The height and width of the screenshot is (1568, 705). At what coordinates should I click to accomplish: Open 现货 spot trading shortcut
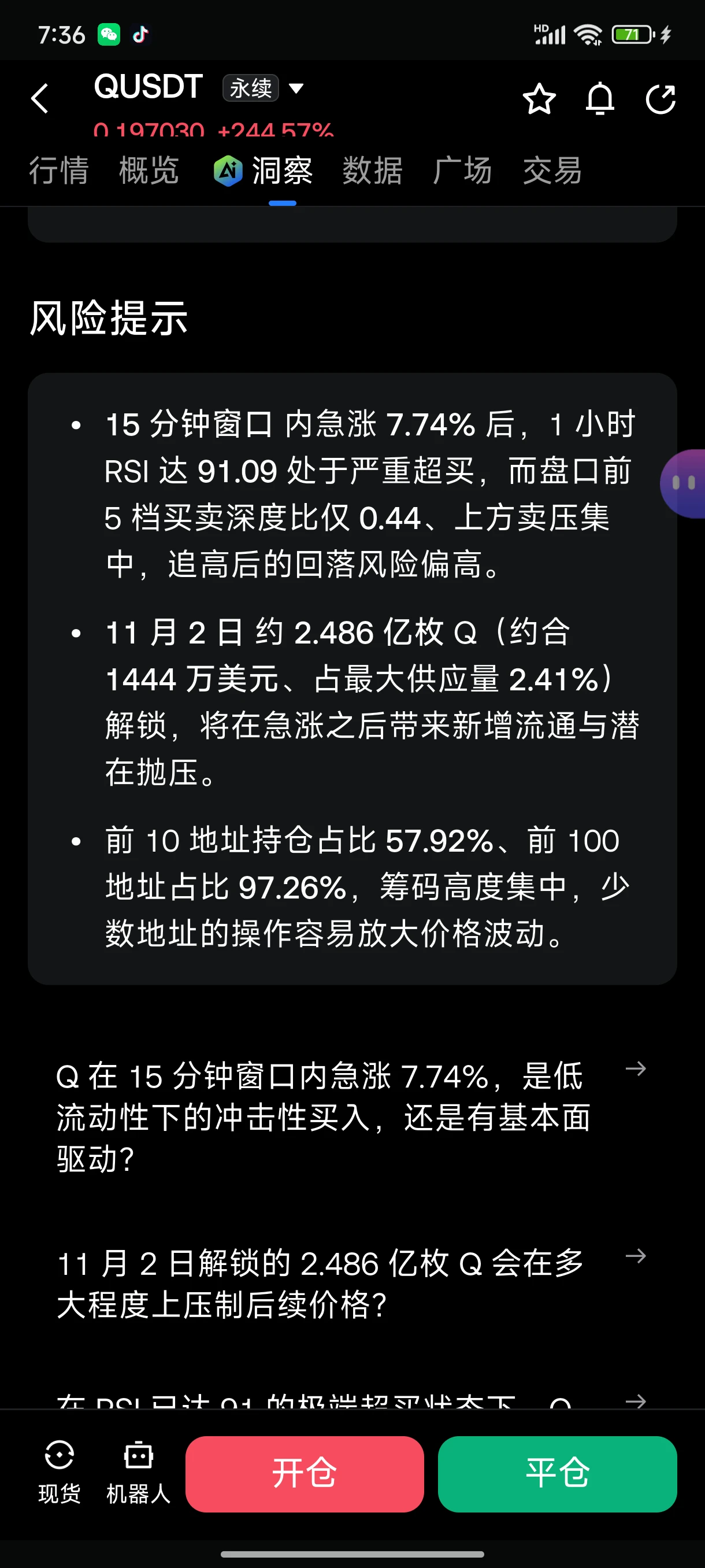tap(59, 1472)
